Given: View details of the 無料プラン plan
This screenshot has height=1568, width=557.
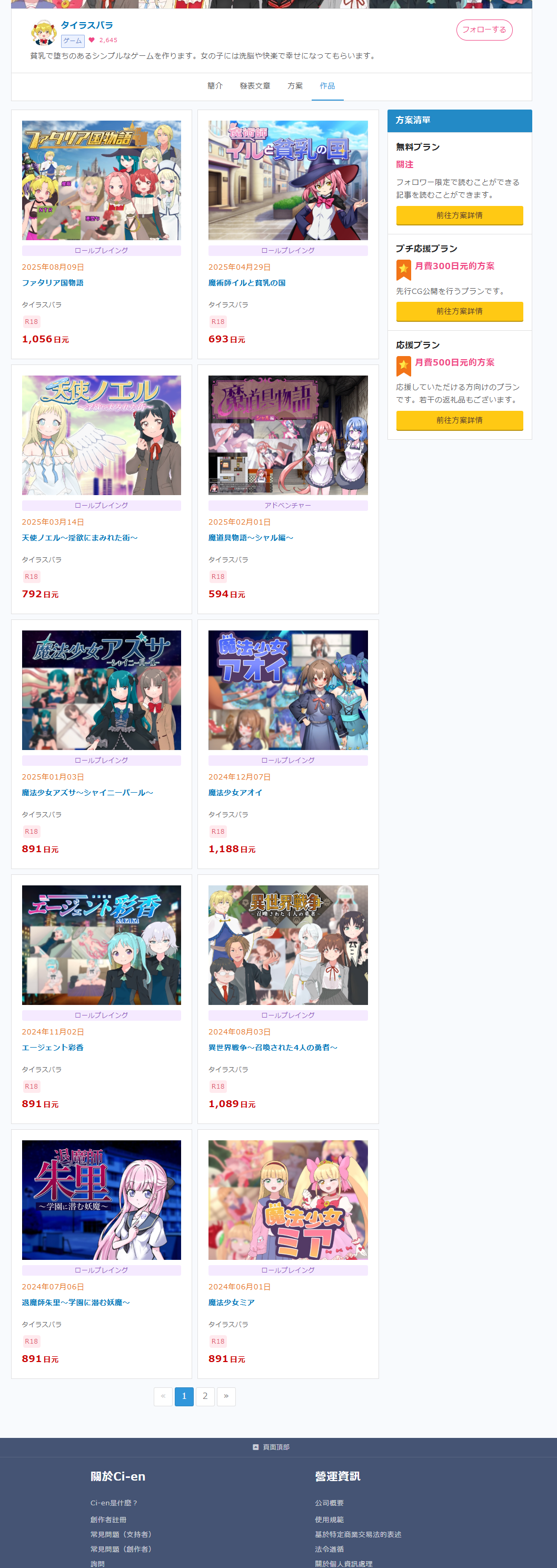Looking at the screenshot, I should 459,215.
